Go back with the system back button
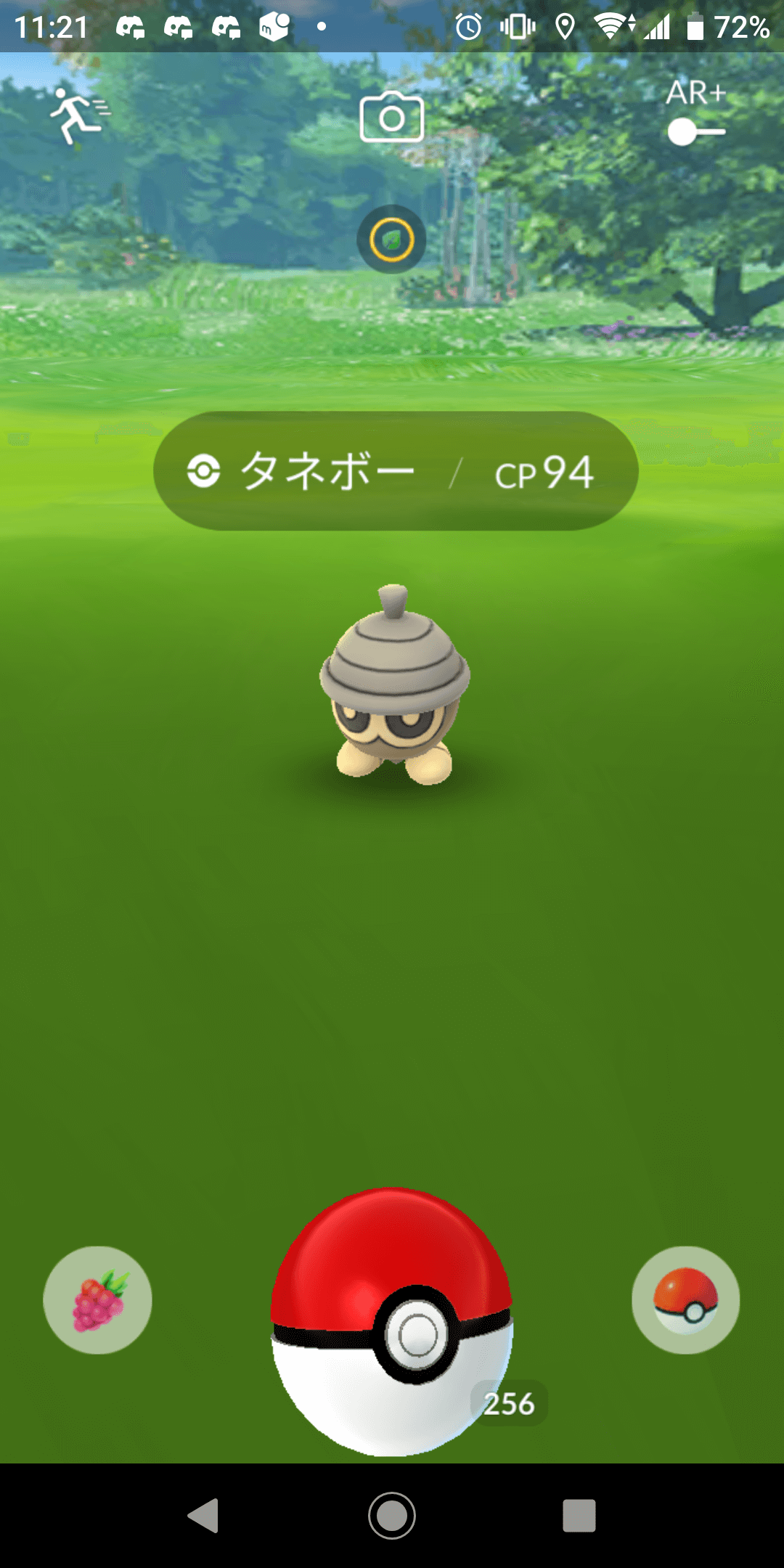784x1568 pixels. (204, 1515)
